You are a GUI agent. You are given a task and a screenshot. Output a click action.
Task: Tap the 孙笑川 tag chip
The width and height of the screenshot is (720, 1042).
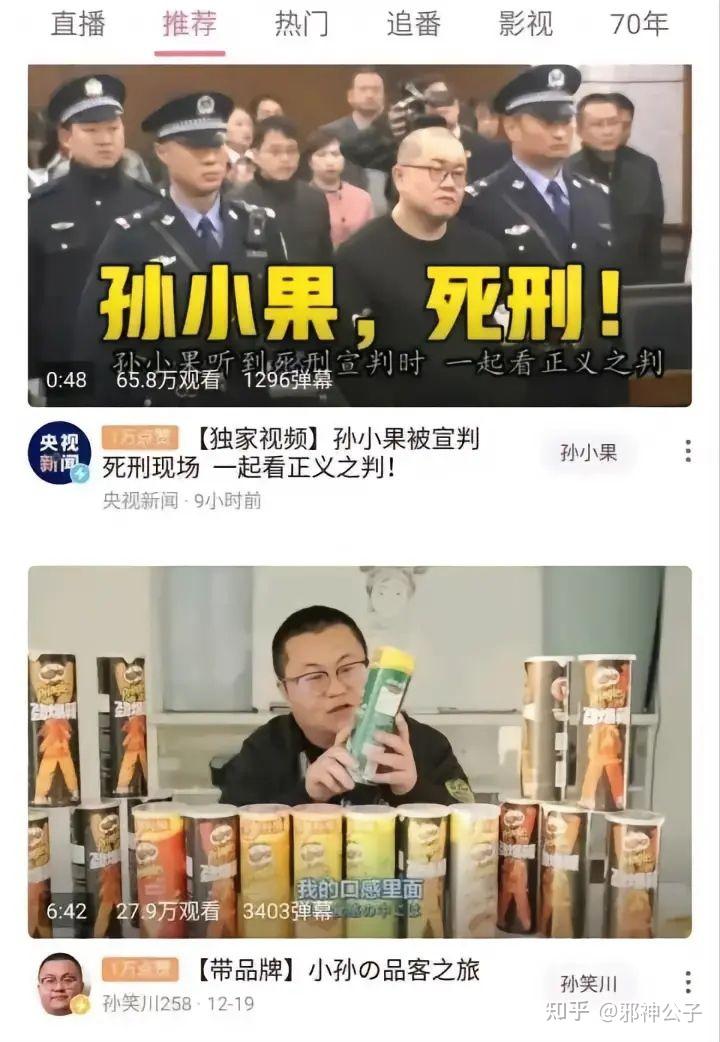coord(589,983)
